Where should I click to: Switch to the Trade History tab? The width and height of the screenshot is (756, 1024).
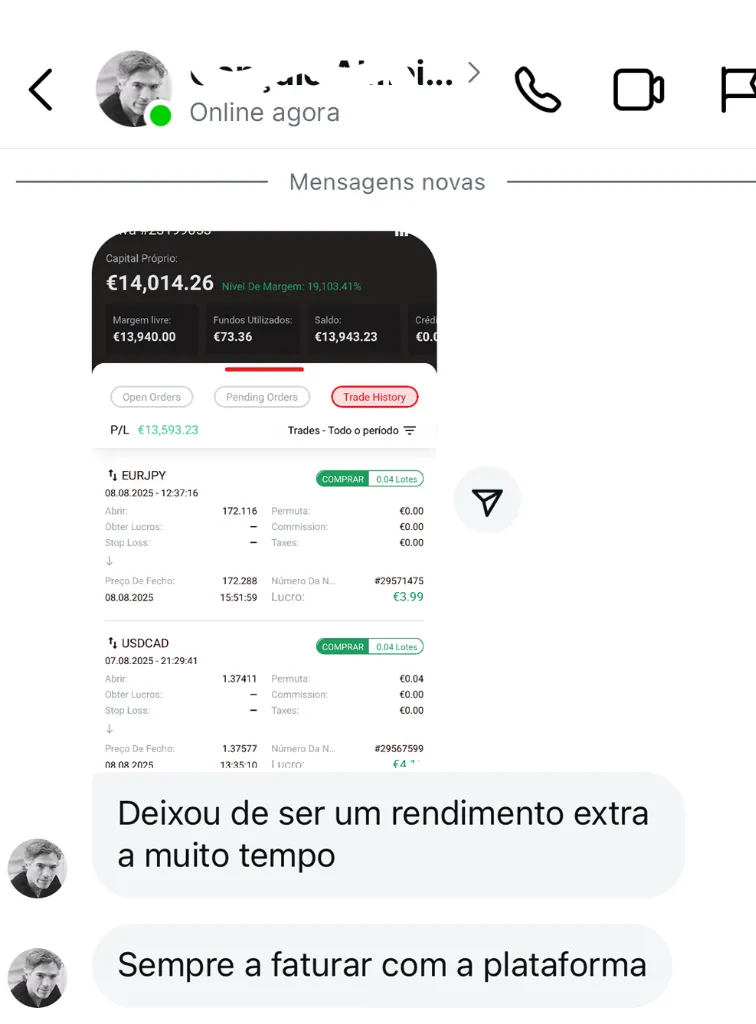tap(374, 397)
